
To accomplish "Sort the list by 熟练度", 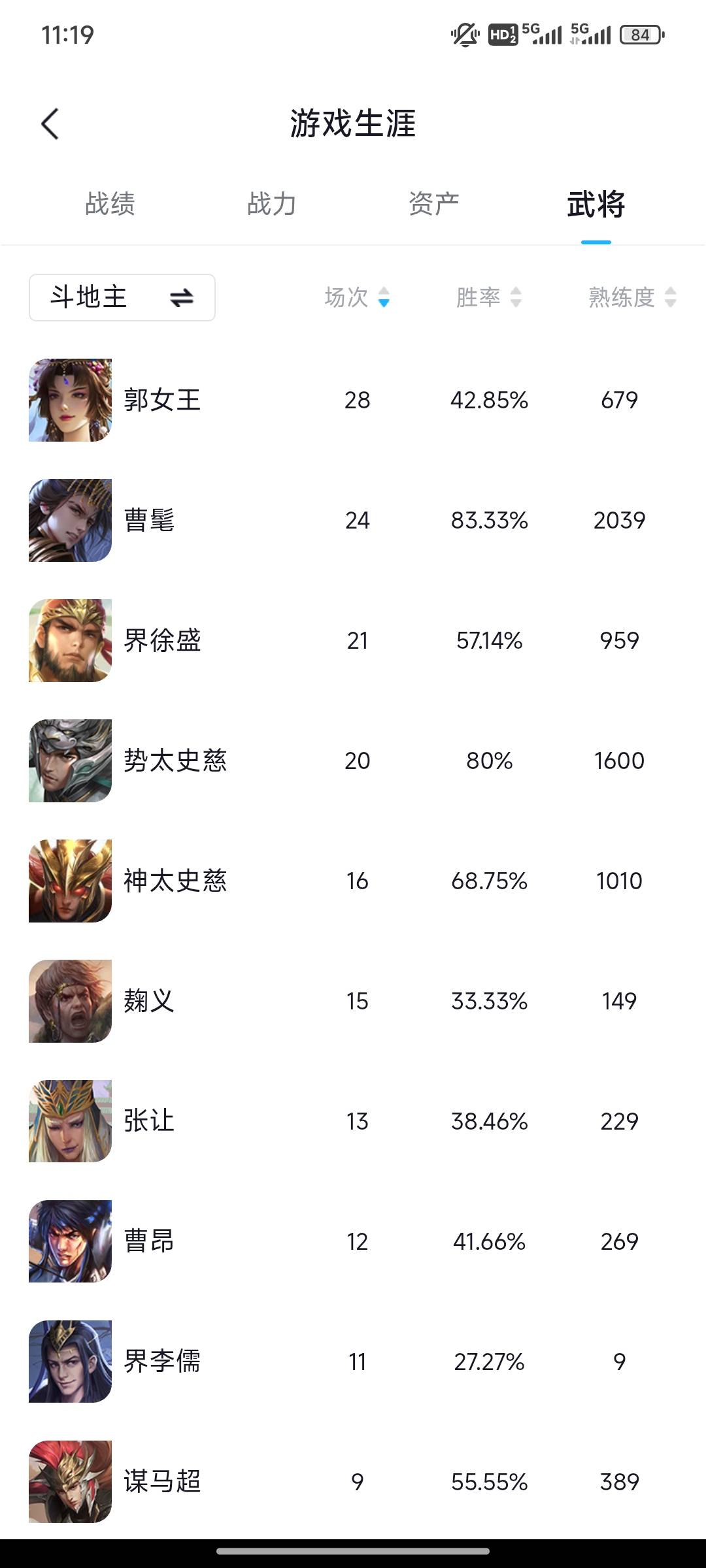I will pos(632,297).
